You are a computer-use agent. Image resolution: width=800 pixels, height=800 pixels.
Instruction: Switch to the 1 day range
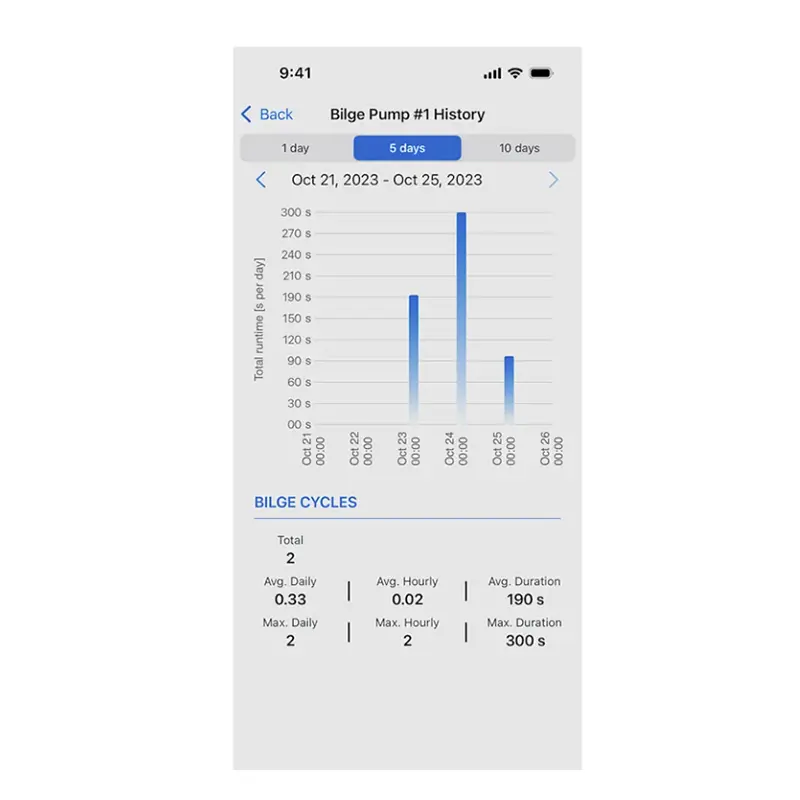[295, 148]
